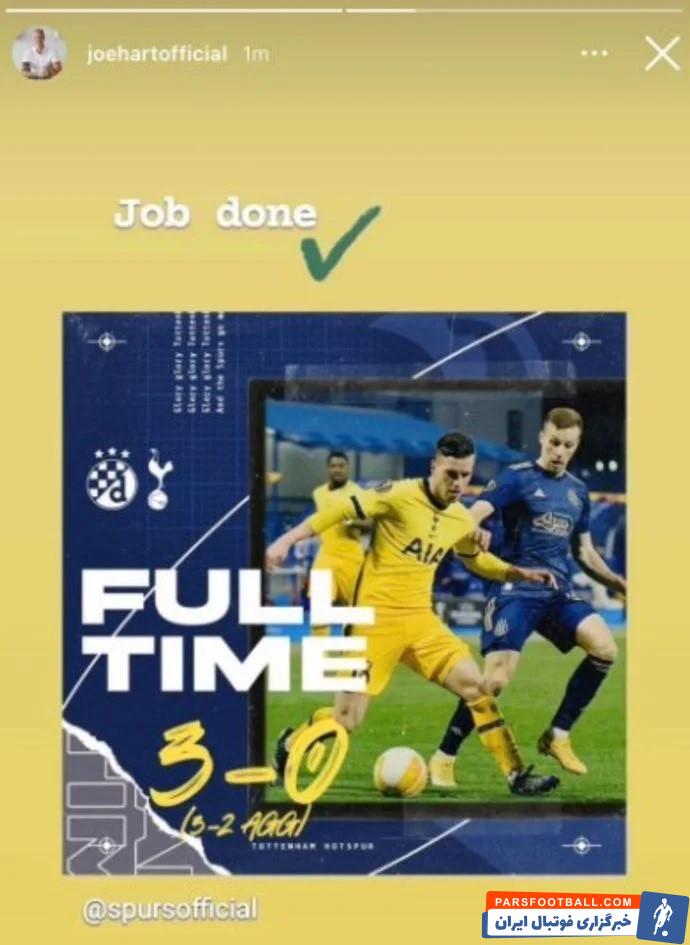The image size is (690, 945).
Task: Open the three-dot story options menu
Action: pyautogui.click(x=594, y=53)
